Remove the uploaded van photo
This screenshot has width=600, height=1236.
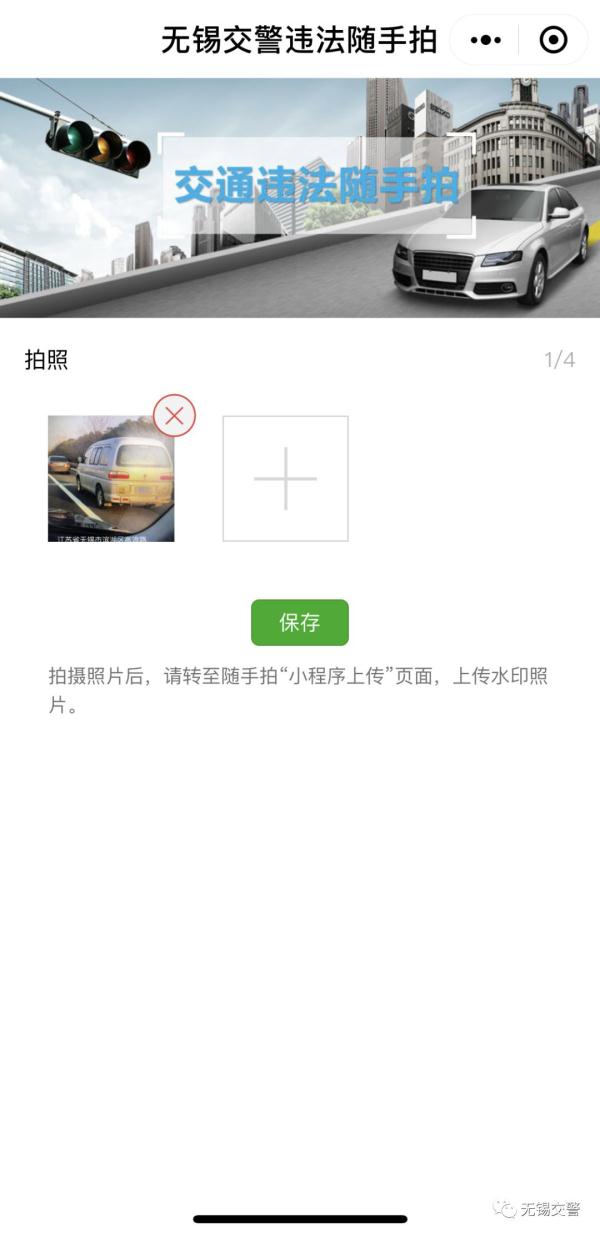174,415
